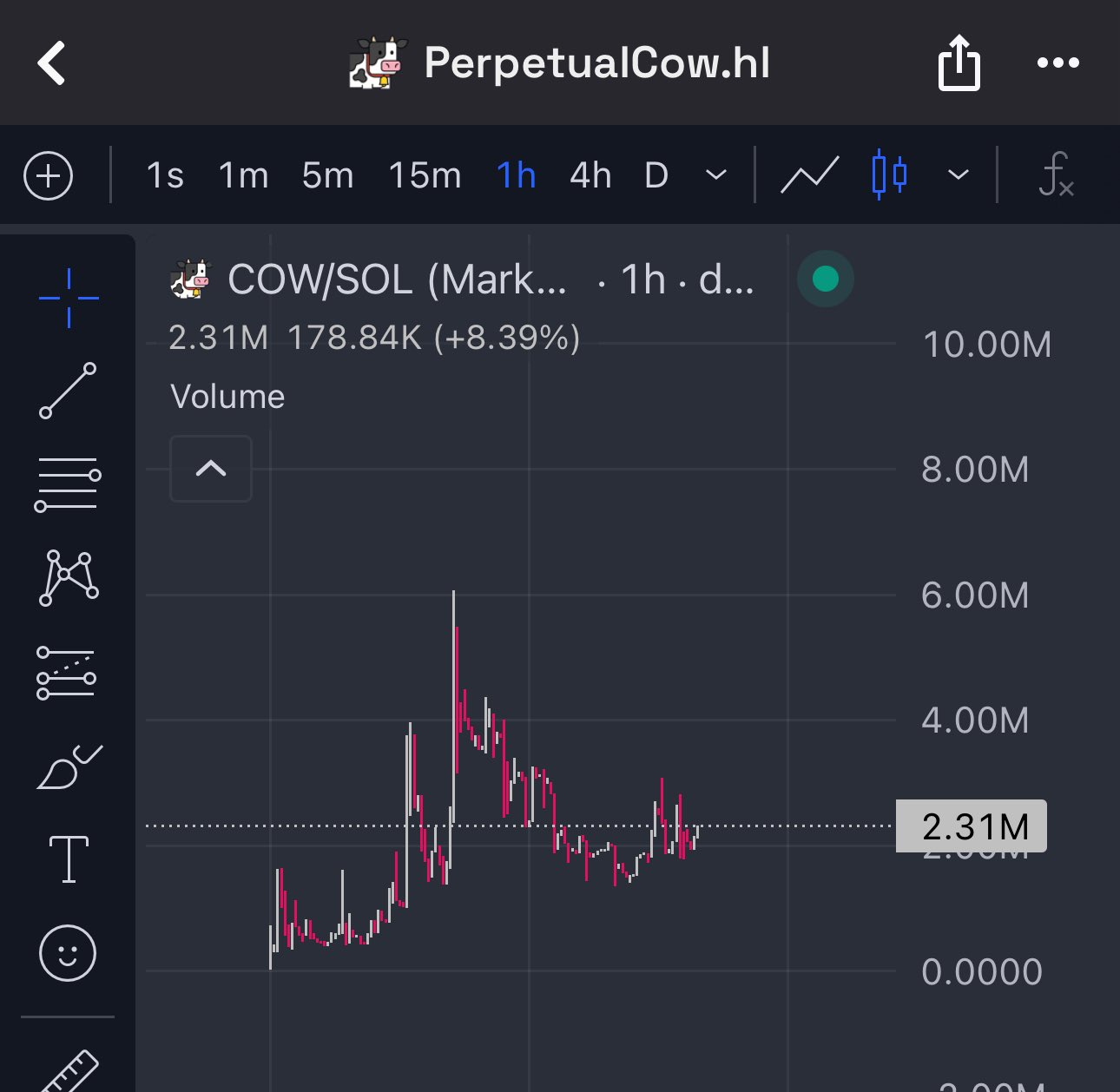Switch to 15m candles

[425, 176]
